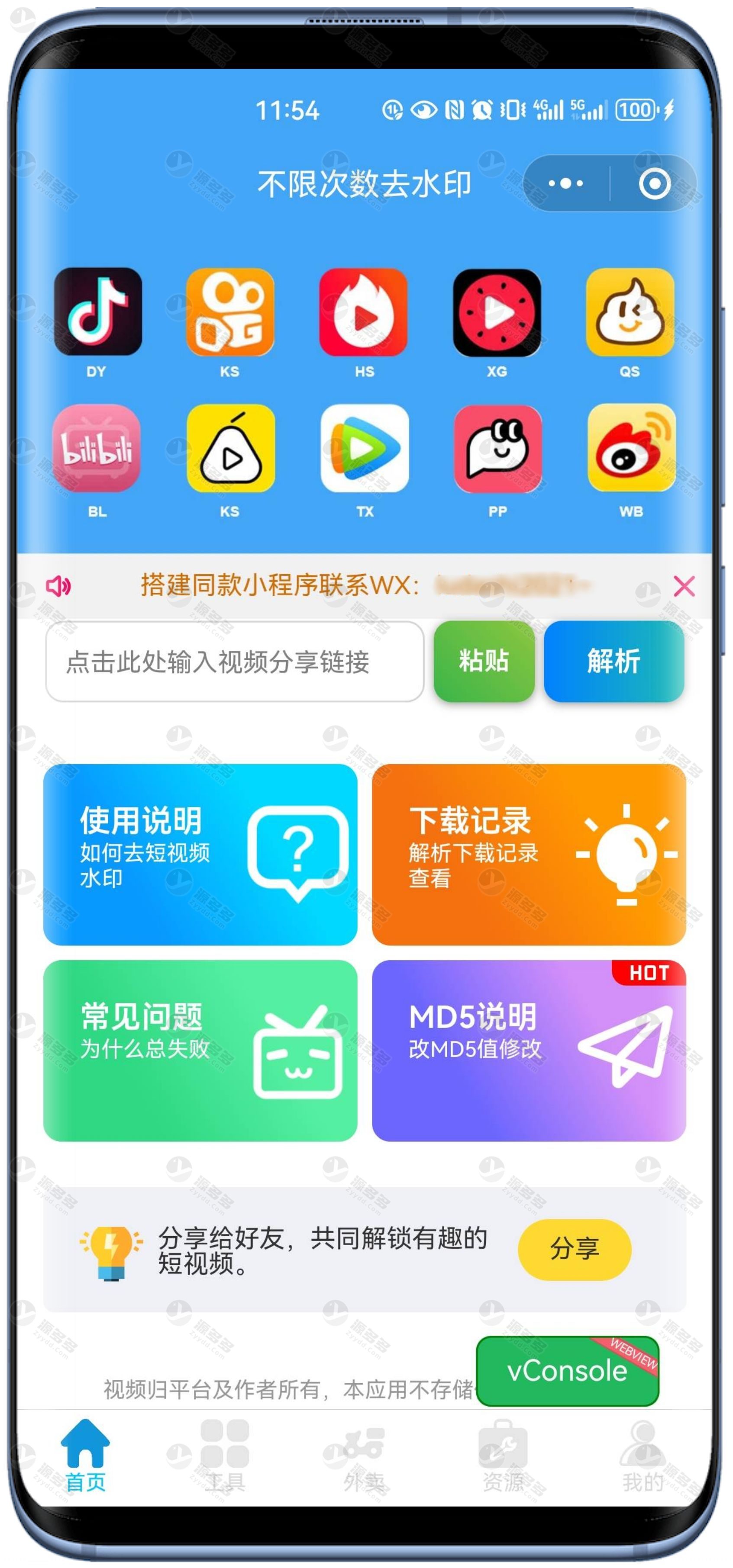Viewport: 733px width, 1568px height.
Task: Tap the green 粘贴 paste button
Action: 484,661
